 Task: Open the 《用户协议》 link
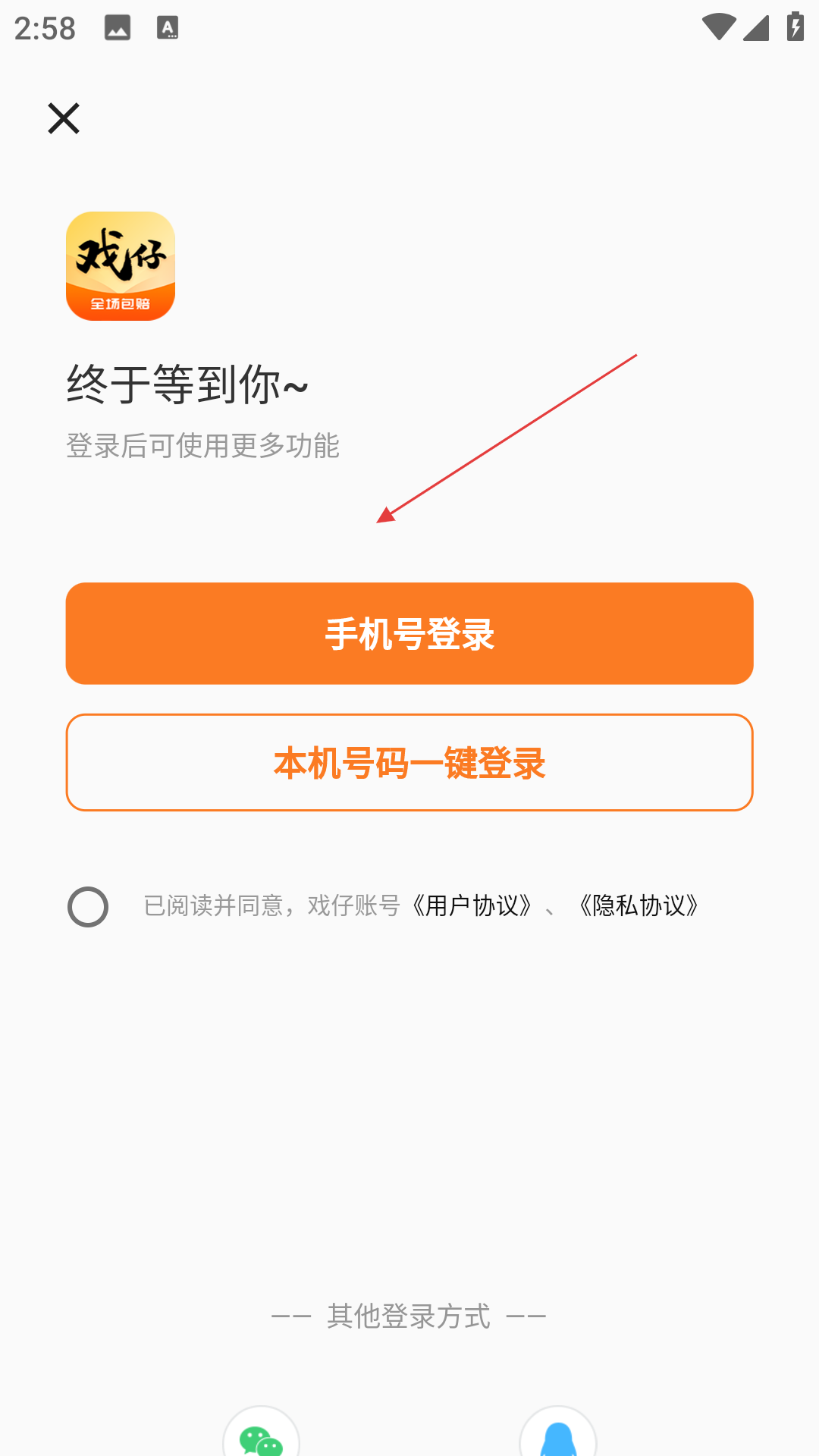(x=472, y=905)
